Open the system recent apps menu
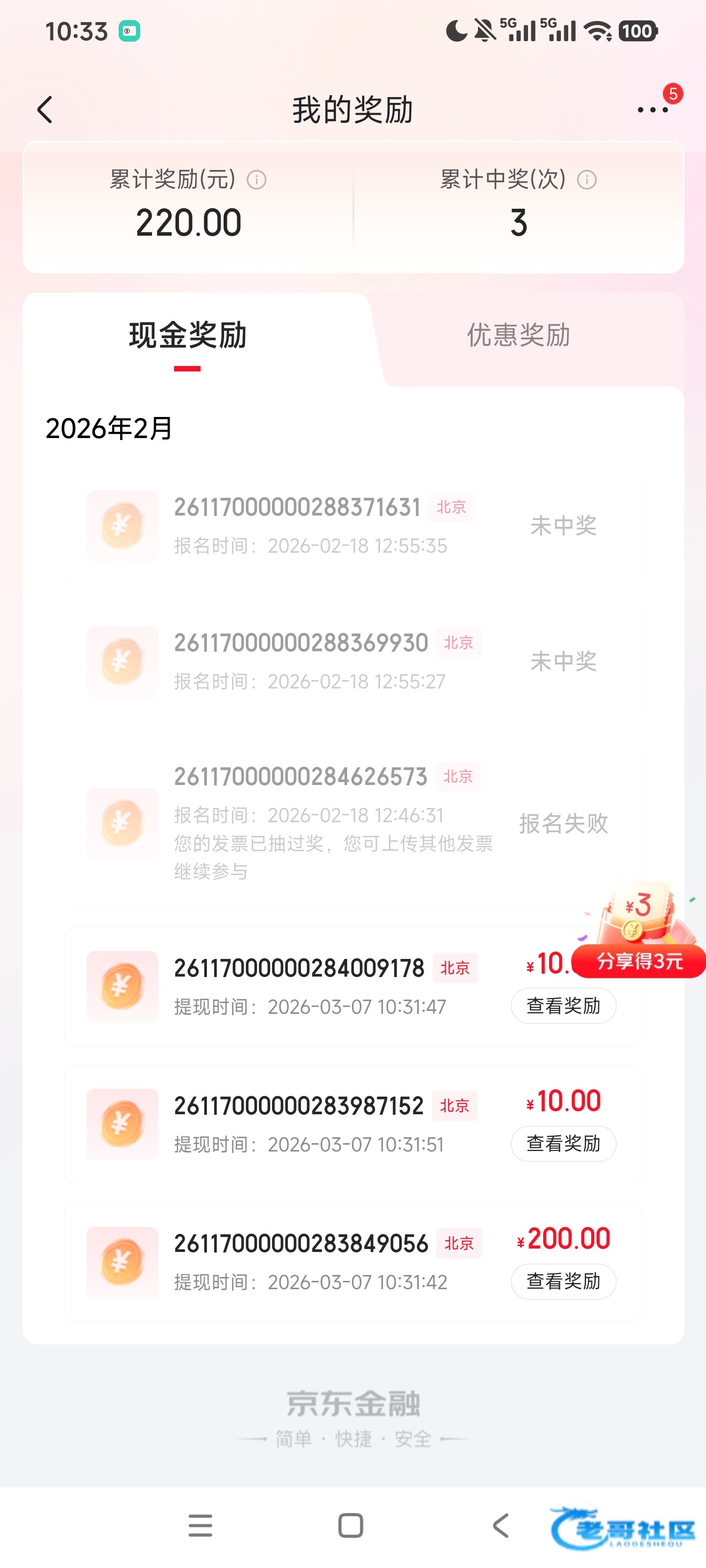 click(201, 1525)
